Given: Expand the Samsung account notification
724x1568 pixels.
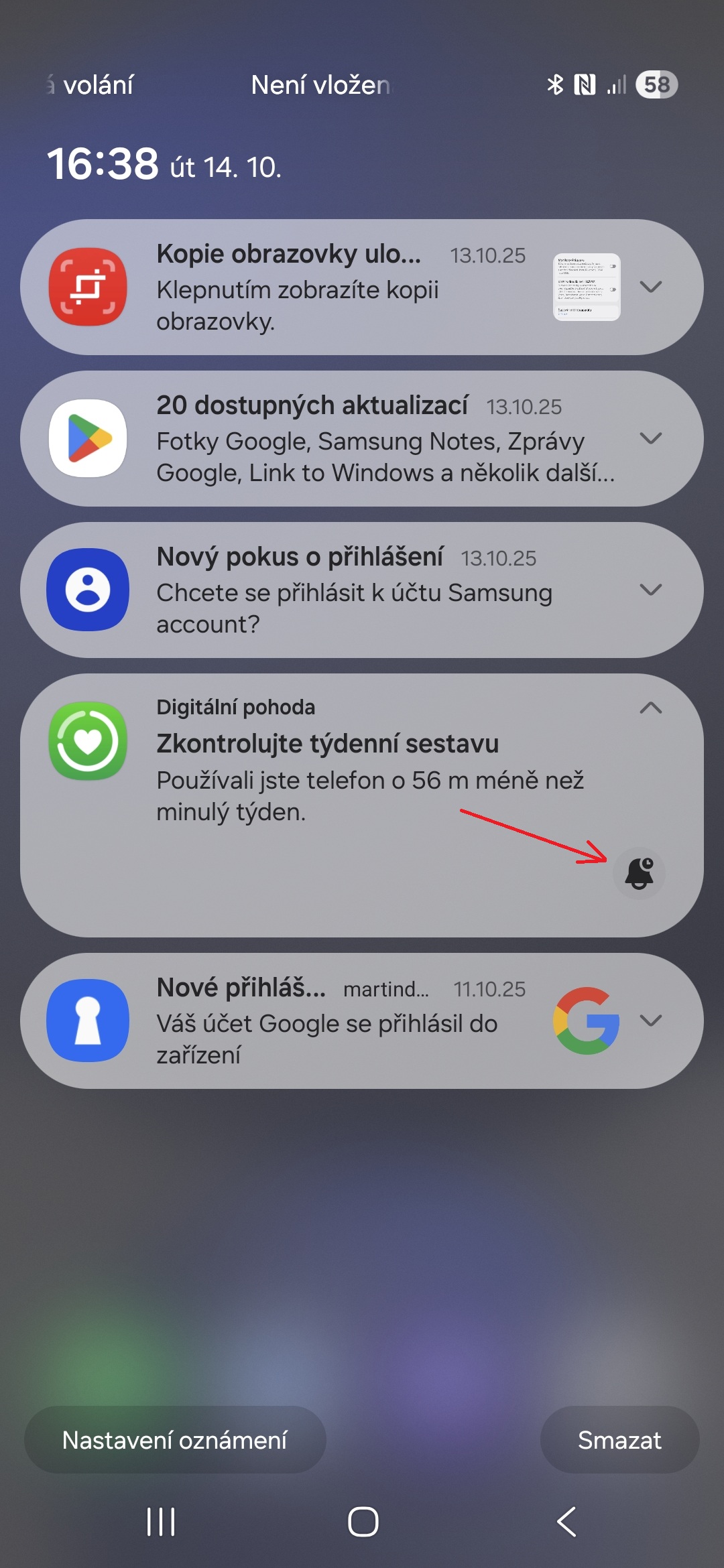Looking at the screenshot, I should tap(650, 590).
